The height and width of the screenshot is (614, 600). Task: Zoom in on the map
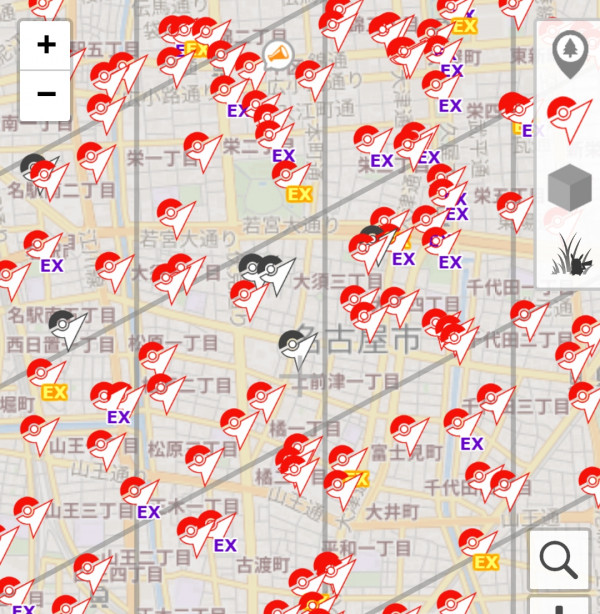(45, 45)
